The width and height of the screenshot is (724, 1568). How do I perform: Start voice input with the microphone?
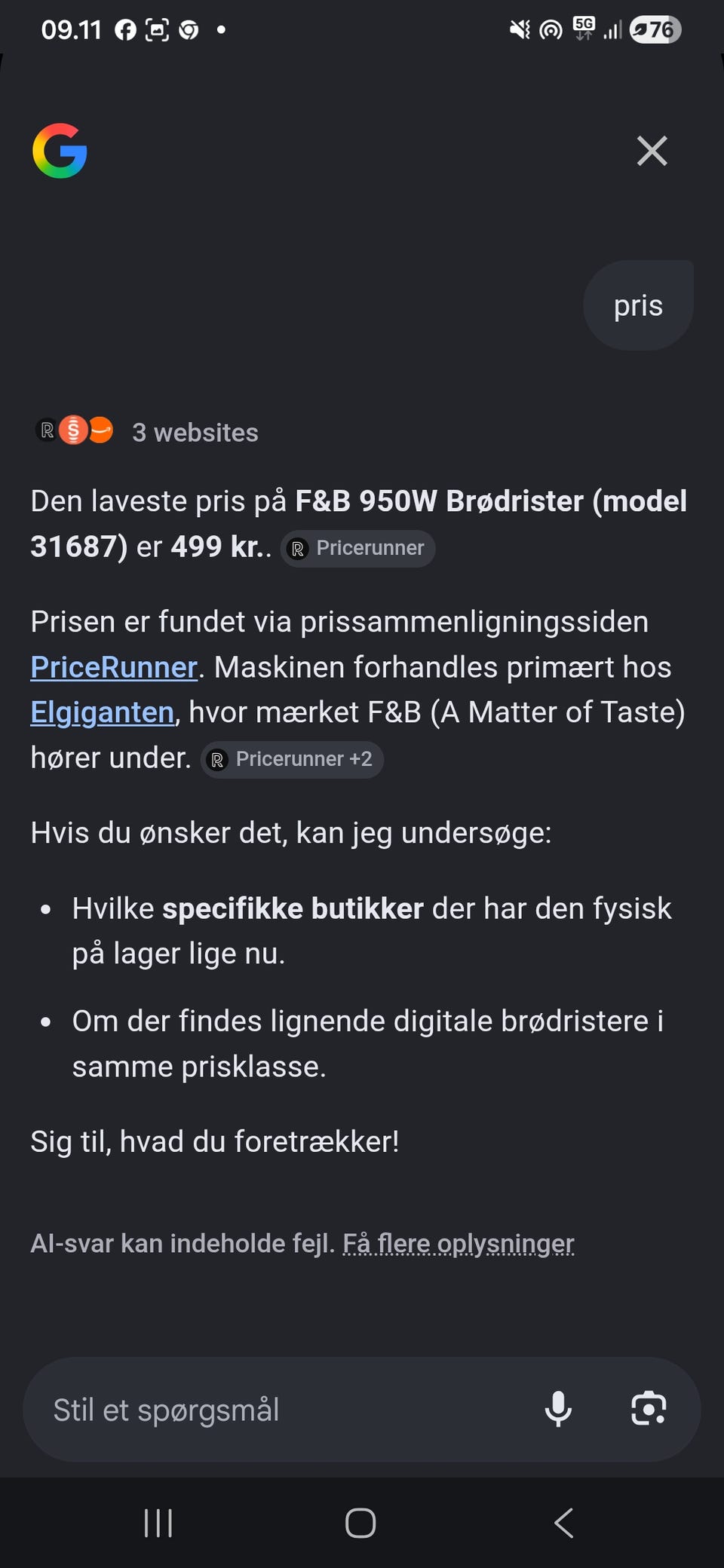click(558, 1409)
